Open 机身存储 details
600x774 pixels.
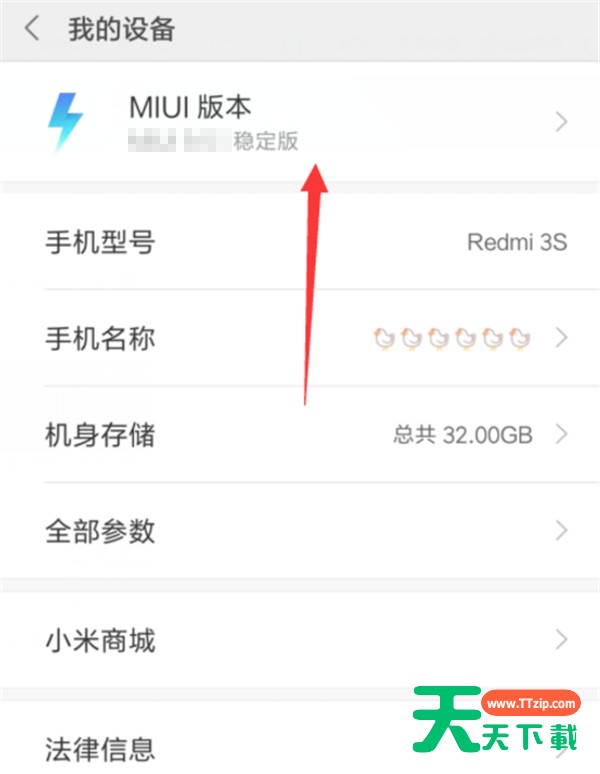point(300,435)
